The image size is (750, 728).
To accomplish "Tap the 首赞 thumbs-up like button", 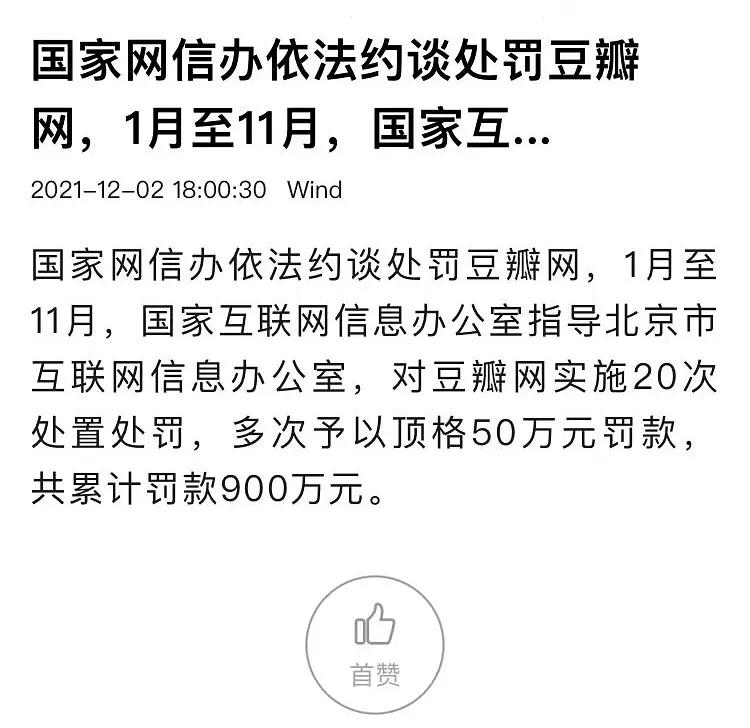I will [x=375, y=643].
